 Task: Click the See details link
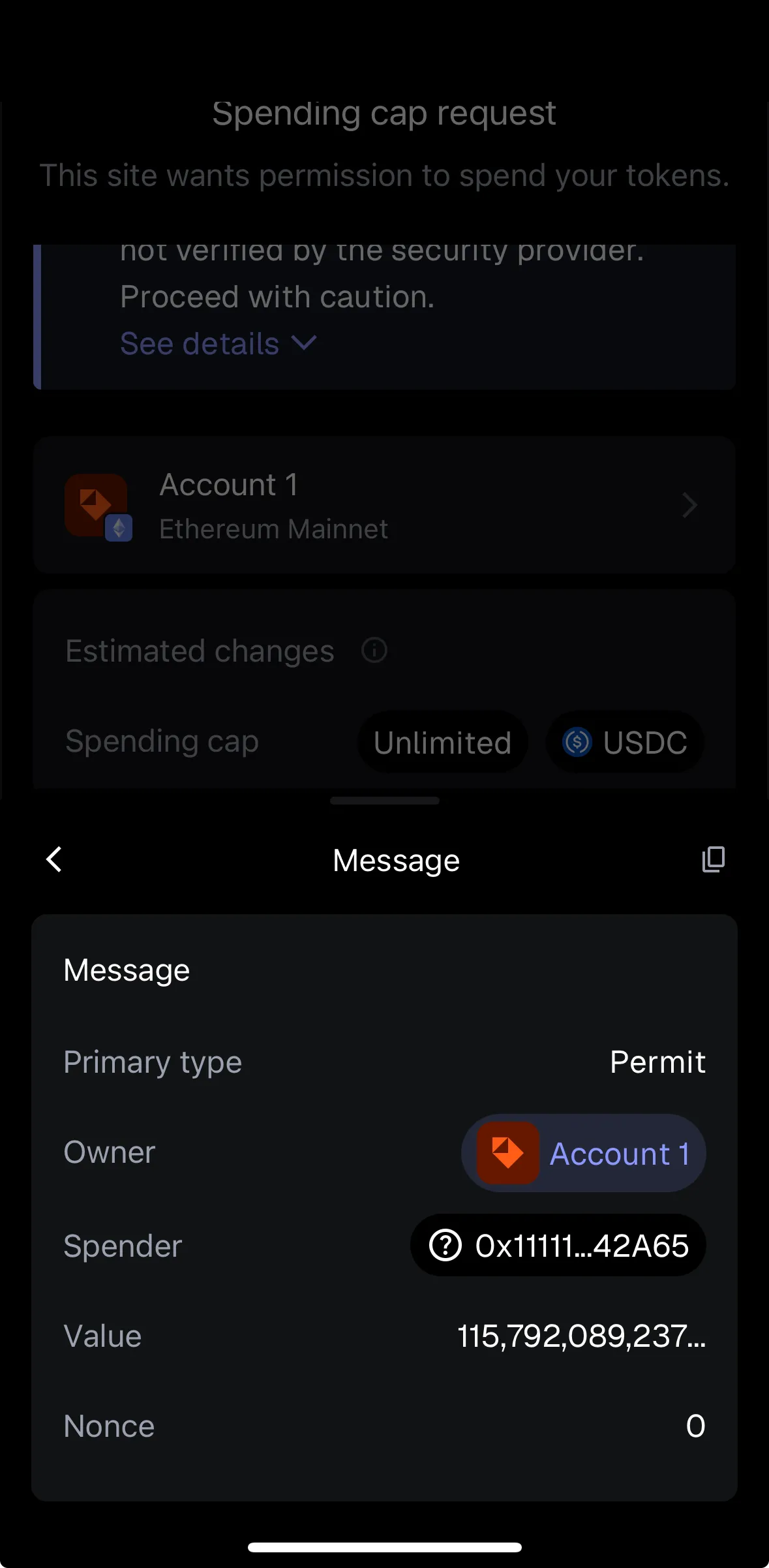199,343
